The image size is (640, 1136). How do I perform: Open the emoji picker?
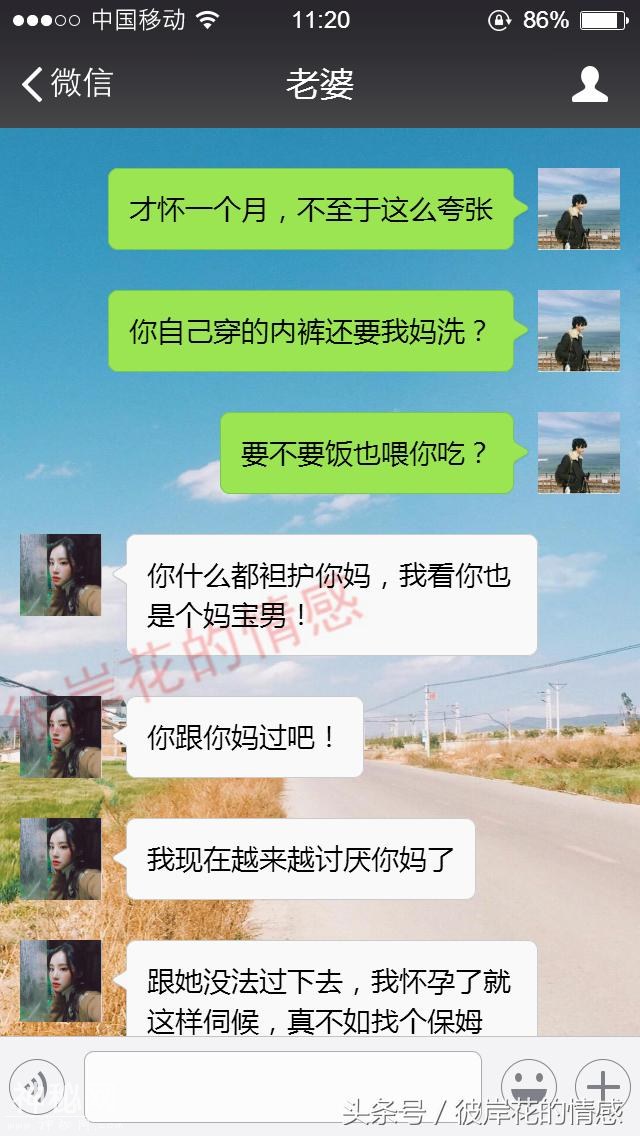coord(528,1086)
